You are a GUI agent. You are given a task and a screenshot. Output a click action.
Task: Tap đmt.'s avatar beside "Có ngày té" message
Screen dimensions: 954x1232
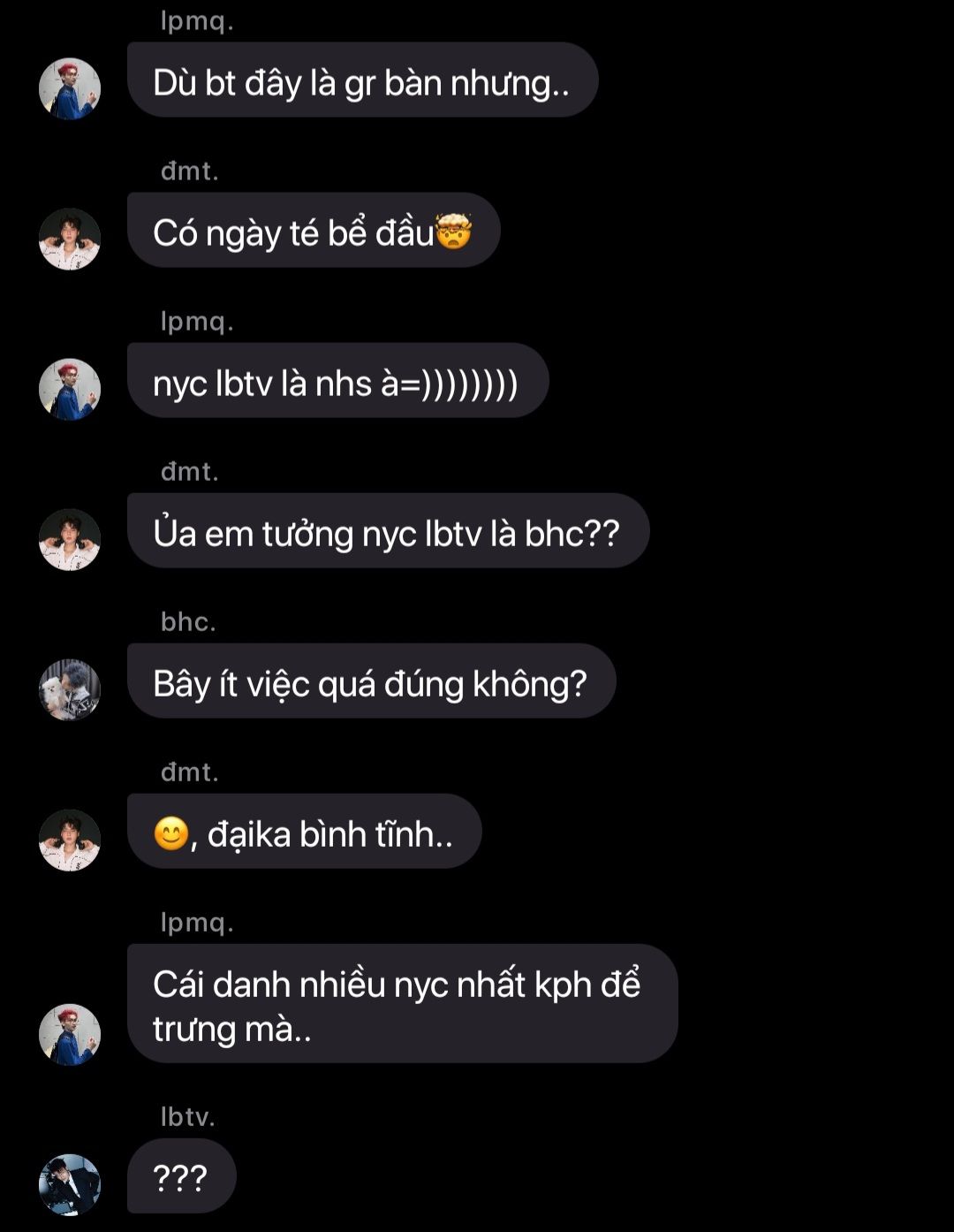(70, 239)
